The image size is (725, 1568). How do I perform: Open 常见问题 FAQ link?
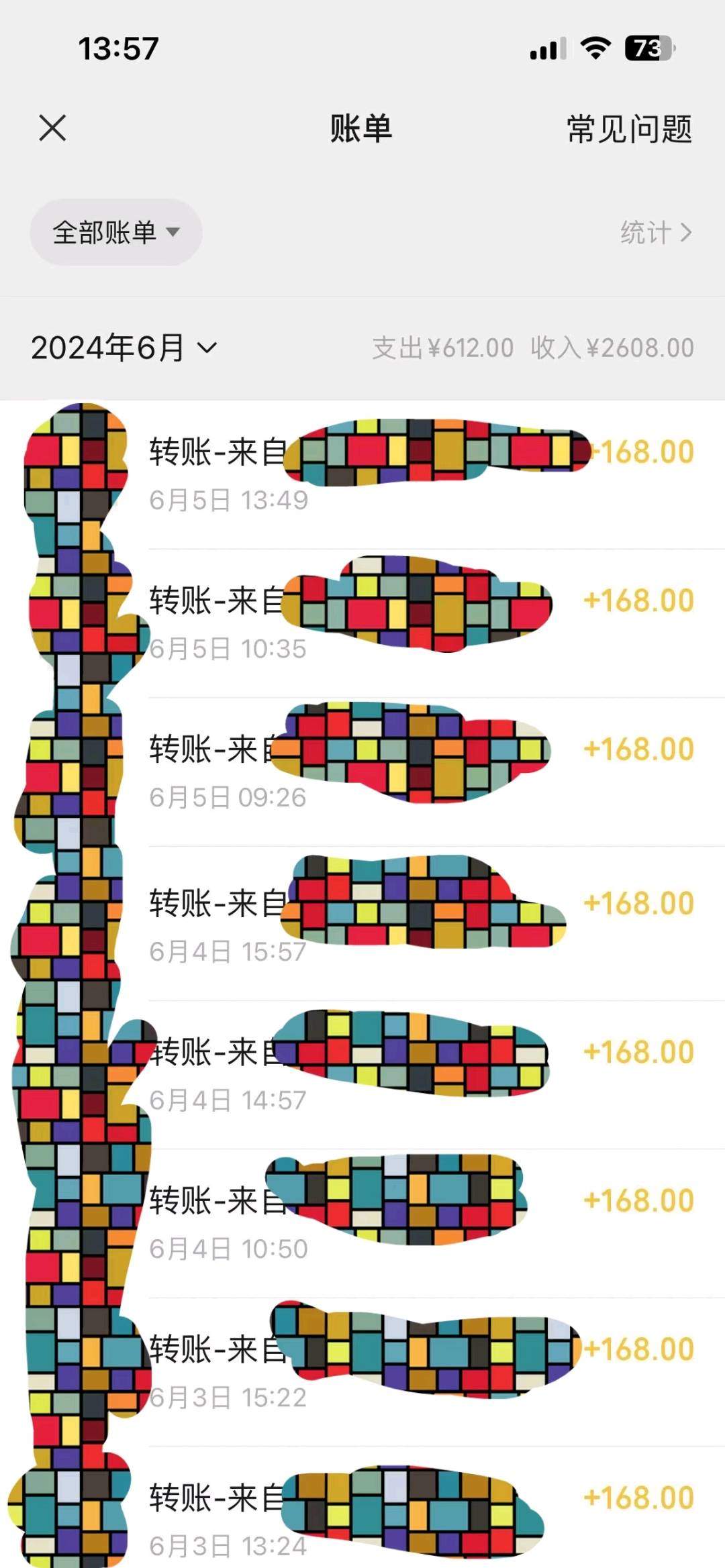point(629,129)
